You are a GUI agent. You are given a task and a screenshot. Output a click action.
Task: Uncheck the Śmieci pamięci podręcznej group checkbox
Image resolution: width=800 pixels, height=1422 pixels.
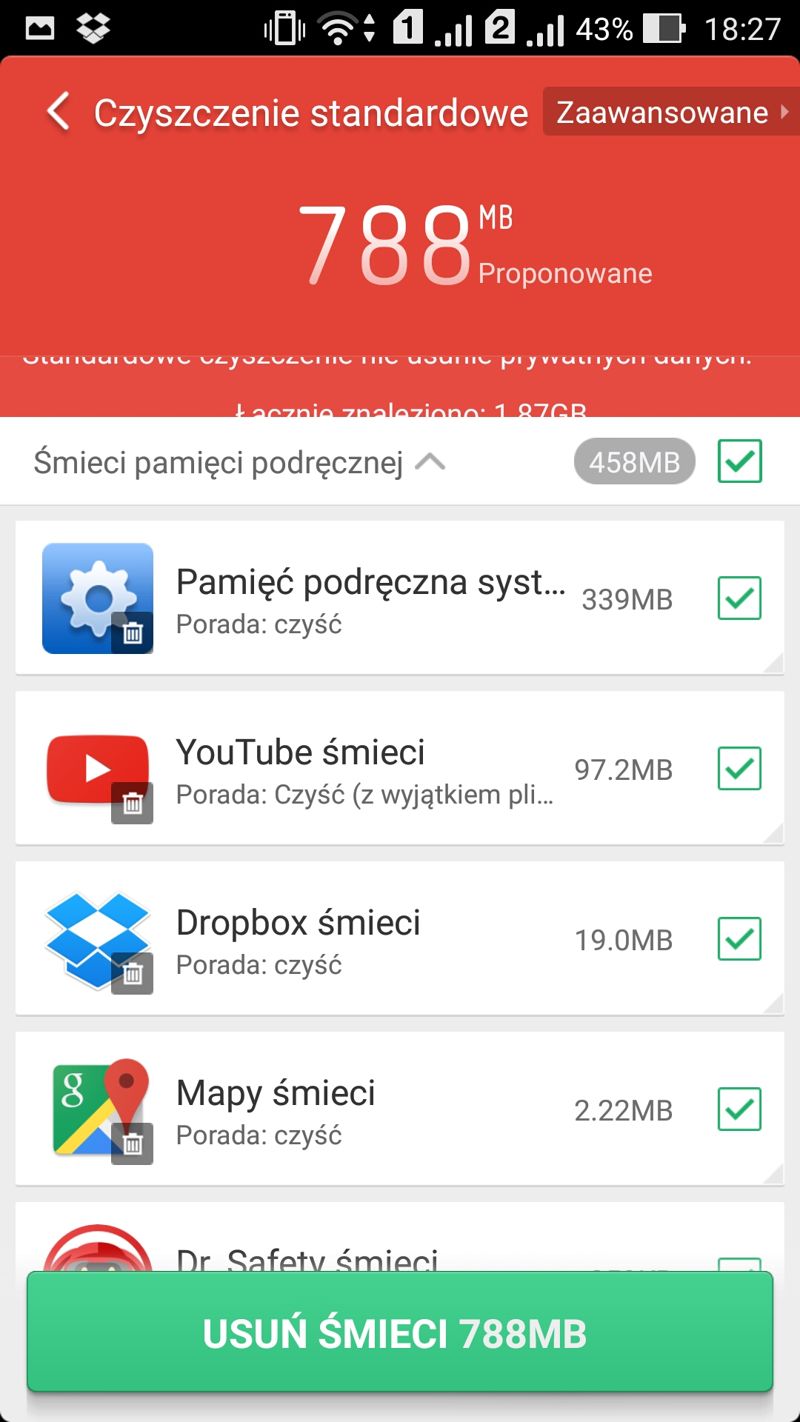pyautogui.click(x=740, y=461)
